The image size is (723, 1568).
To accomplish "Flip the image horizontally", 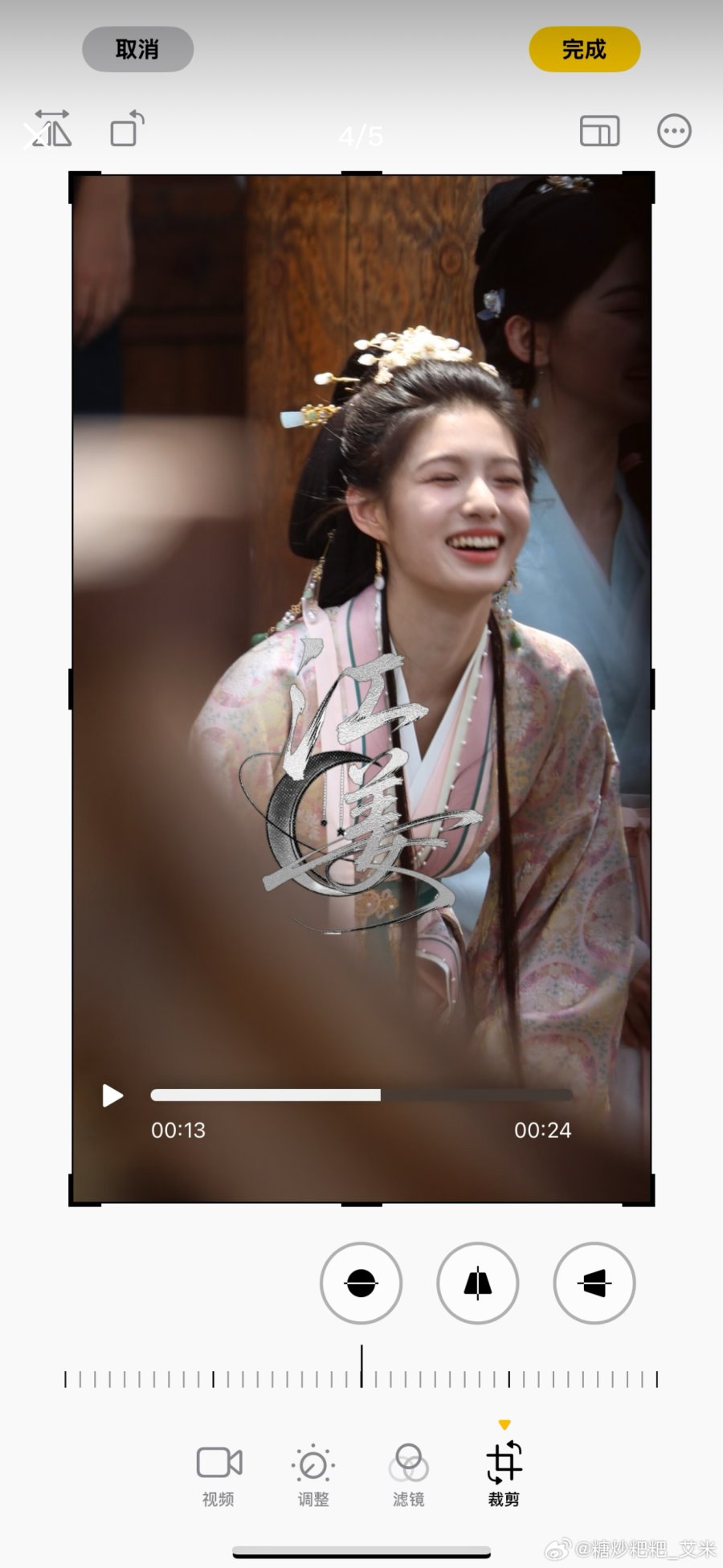I will [x=53, y=129].
